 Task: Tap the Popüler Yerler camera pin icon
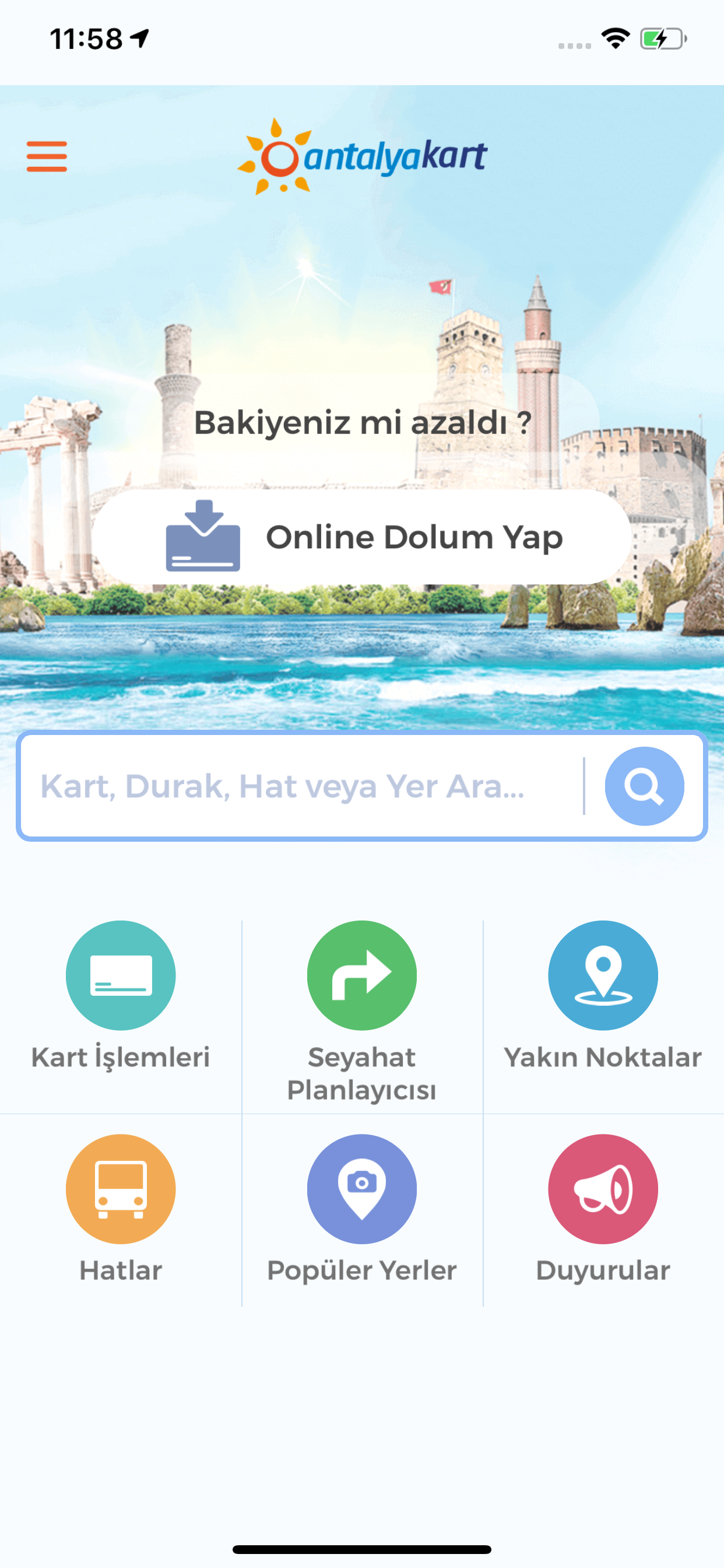pyautogui.click(x=361, y=1189)
